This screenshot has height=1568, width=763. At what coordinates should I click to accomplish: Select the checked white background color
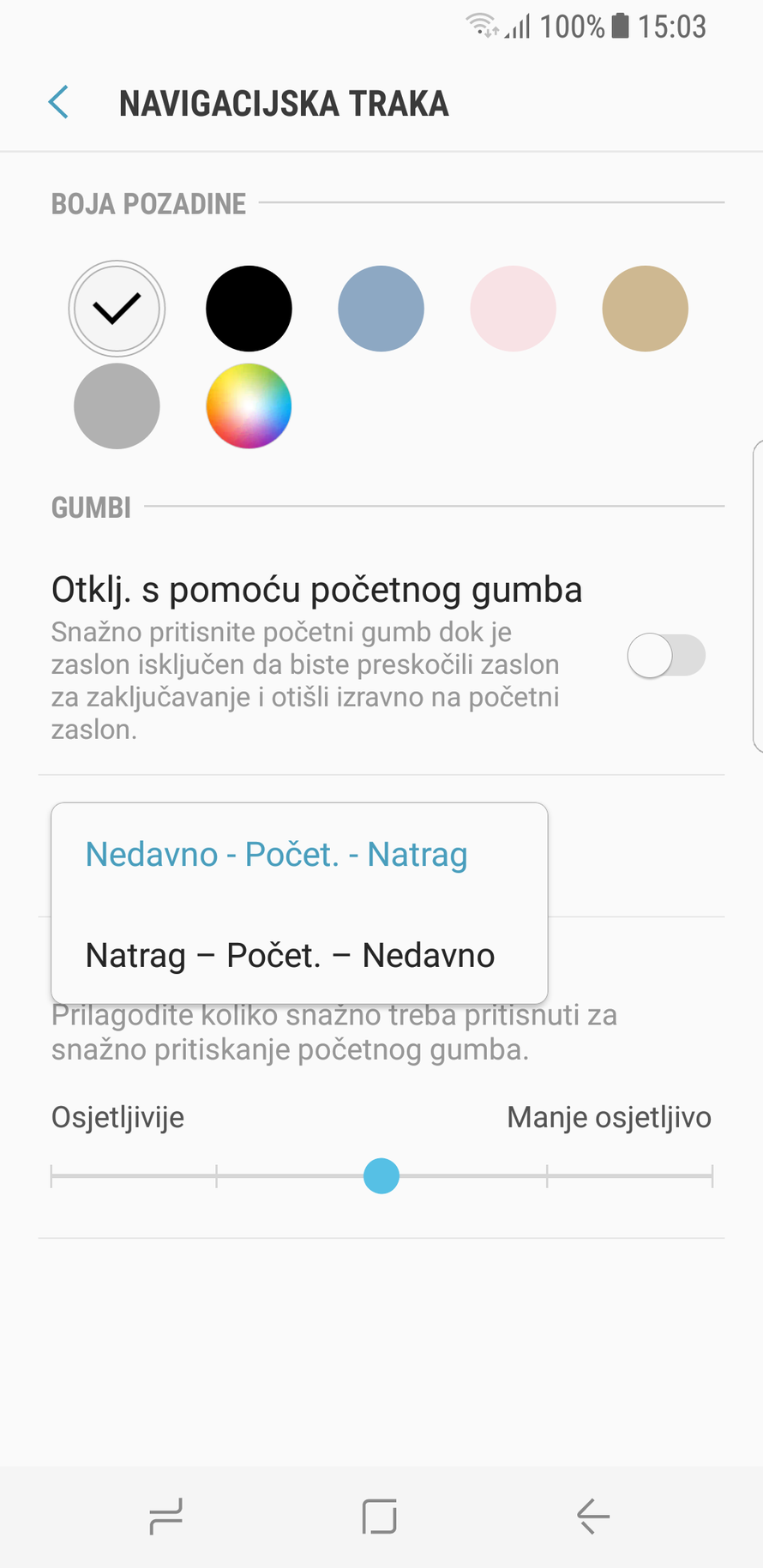(x=117, y=308)
